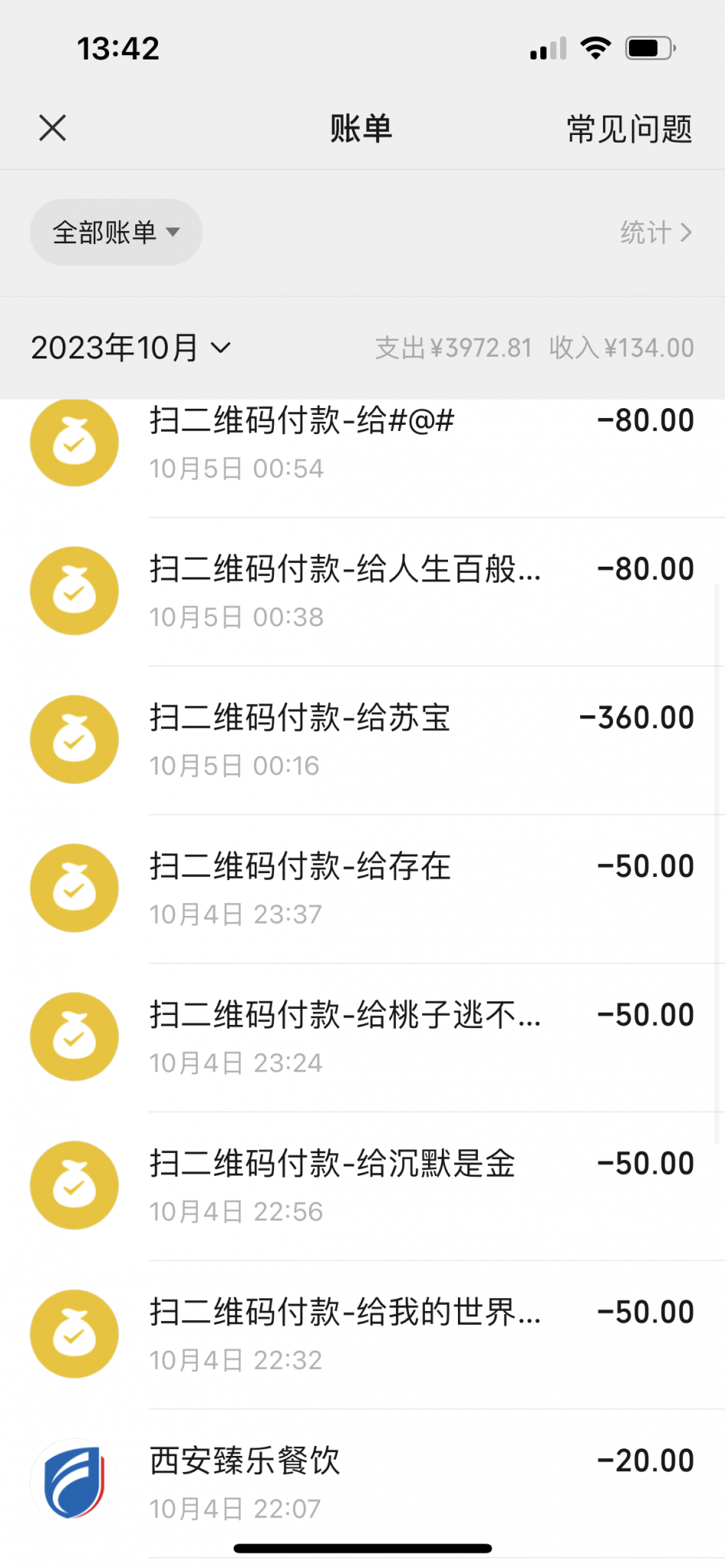View the -360.00 payment to 苏宝
725x1568 pixels.
pyautogui.click(x=362, y=741)
